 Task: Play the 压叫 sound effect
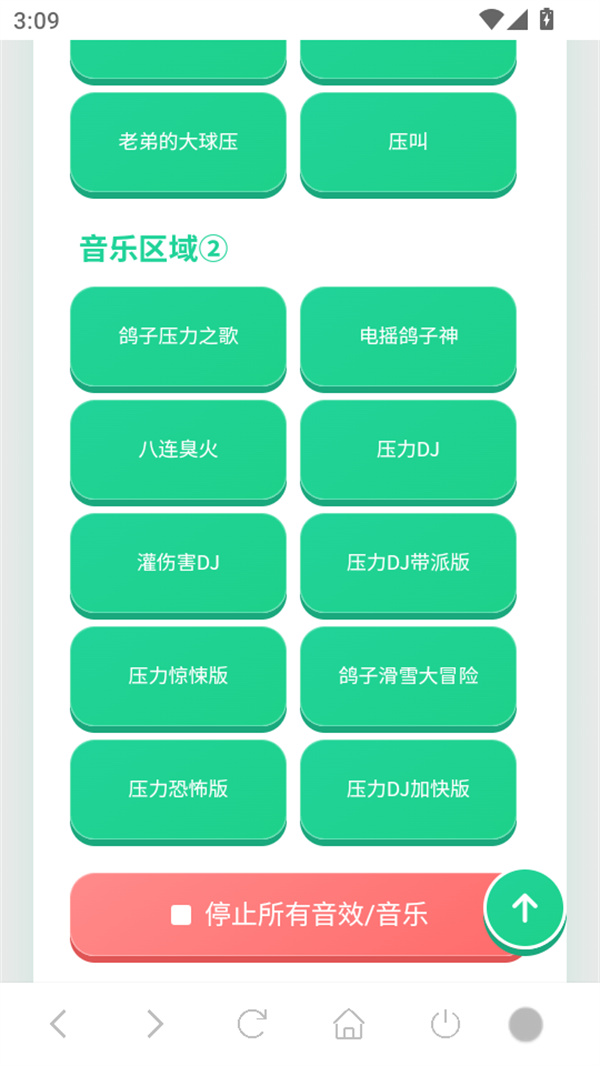(408, 142)
